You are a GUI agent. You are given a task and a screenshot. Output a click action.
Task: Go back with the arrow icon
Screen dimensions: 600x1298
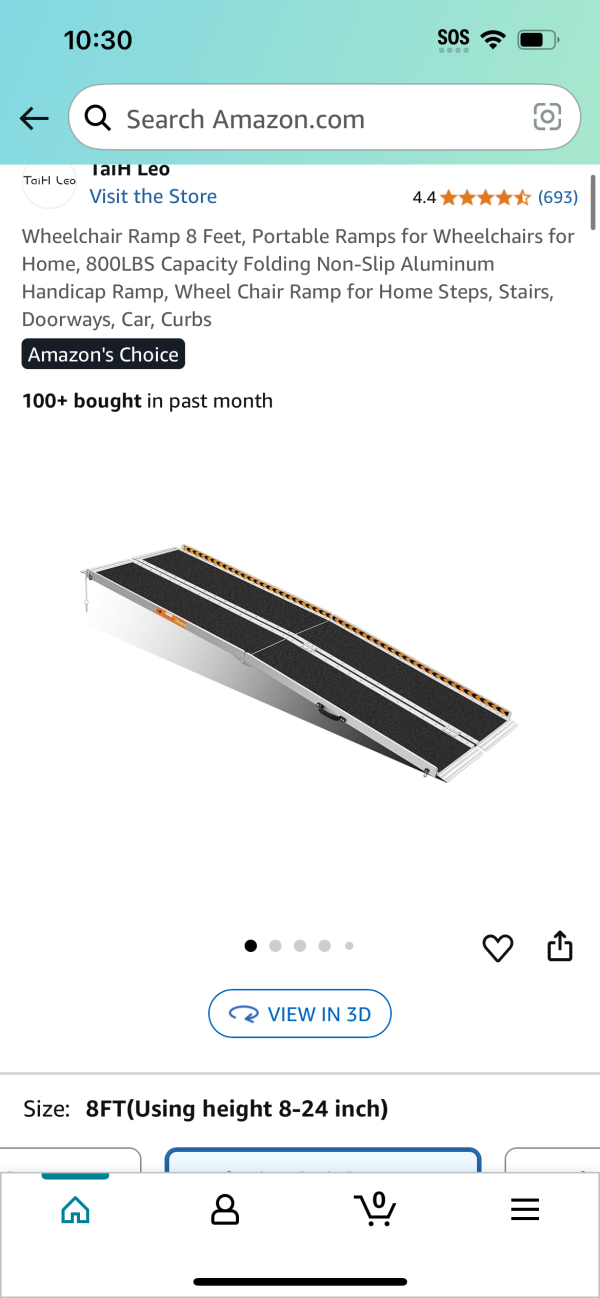[x=34, y=119]
